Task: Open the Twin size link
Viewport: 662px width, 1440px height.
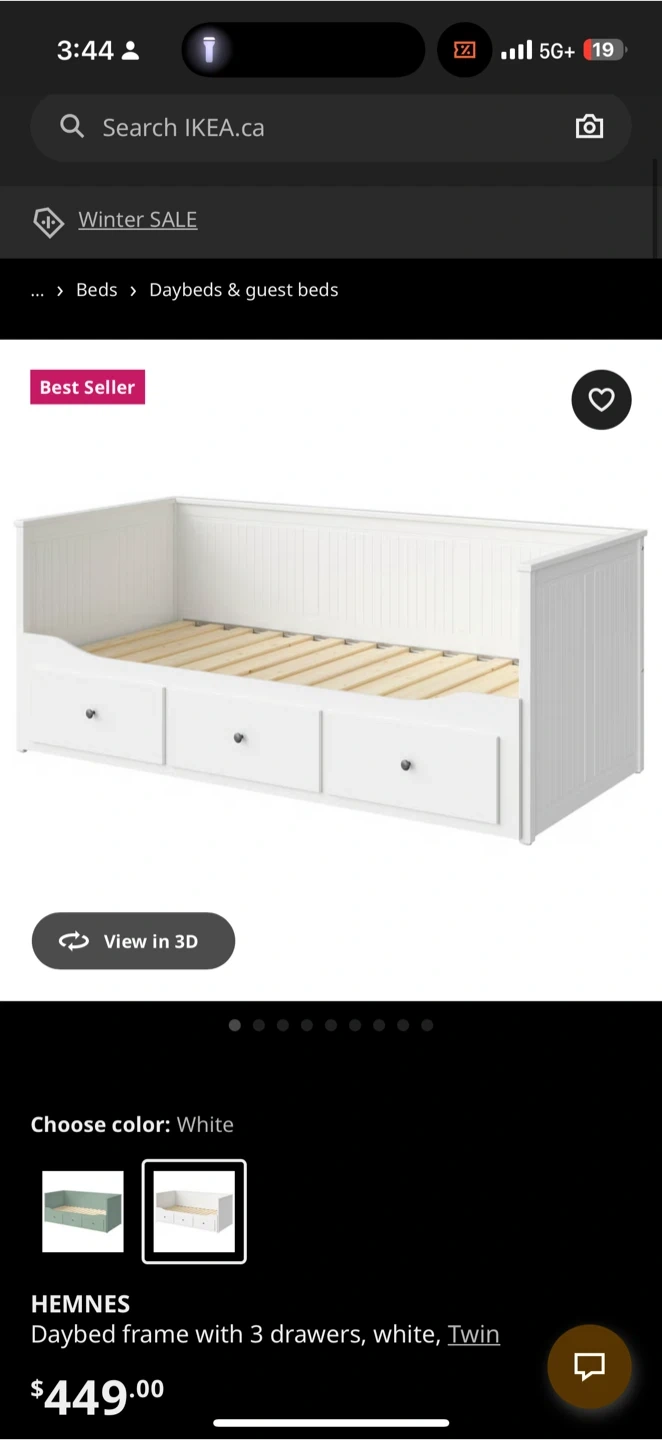Action: tap(474, 1334)
